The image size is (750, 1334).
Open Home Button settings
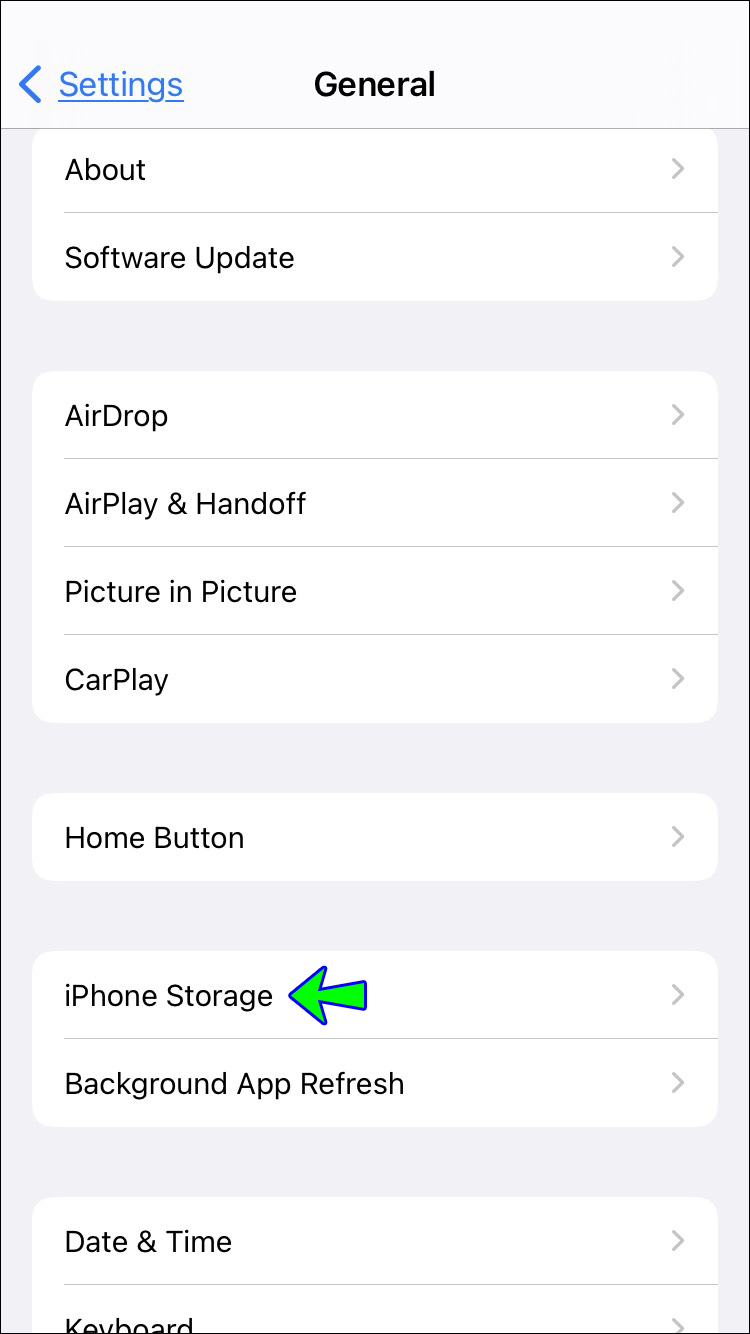pos(374,838)
